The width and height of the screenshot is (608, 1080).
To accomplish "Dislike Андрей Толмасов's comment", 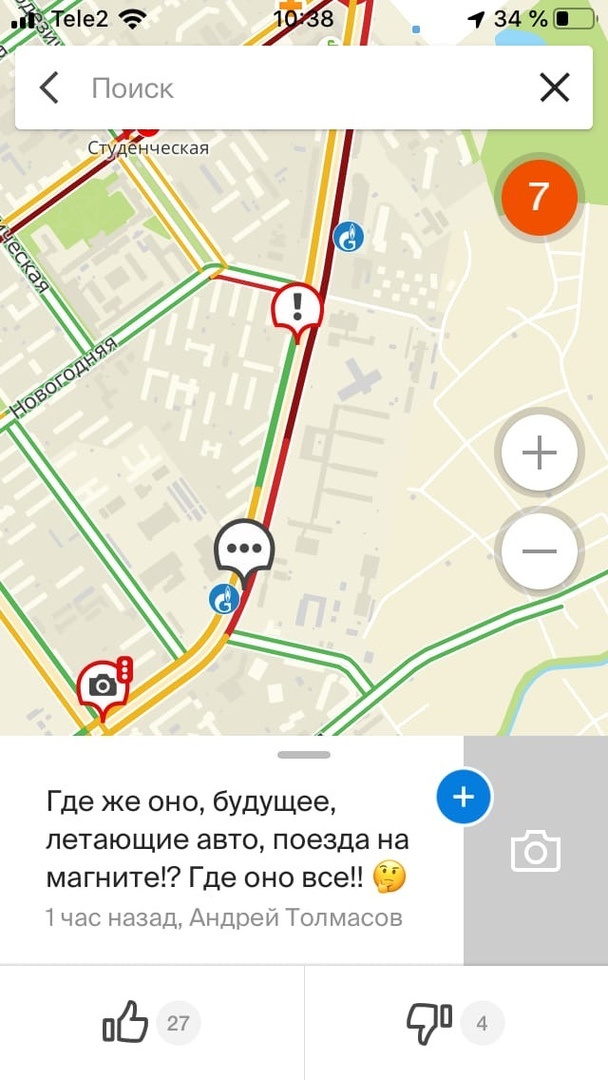I will pyautogui.click(x=429, y=1023).
